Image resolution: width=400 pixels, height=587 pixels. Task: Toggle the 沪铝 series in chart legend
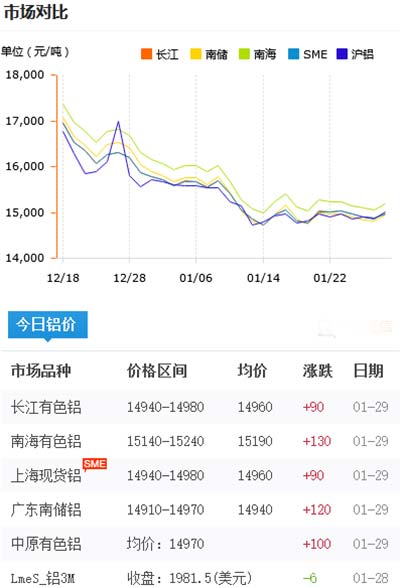click(355, 54)
